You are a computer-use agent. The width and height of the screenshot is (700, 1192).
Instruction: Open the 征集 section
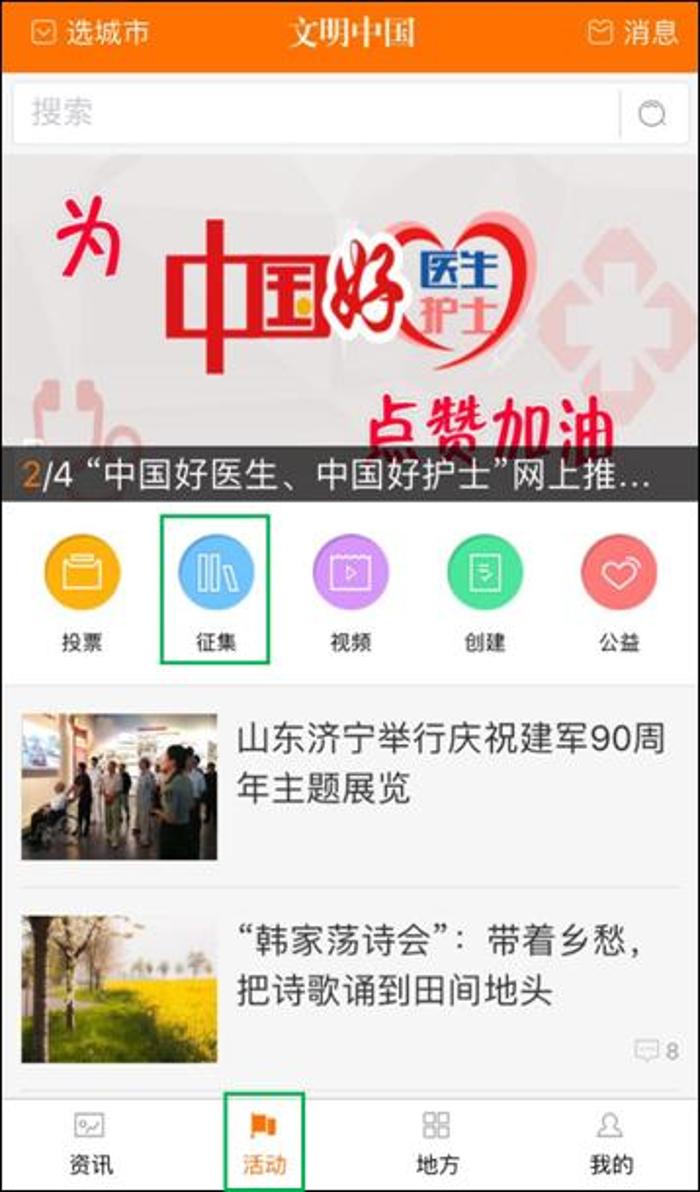215,592
